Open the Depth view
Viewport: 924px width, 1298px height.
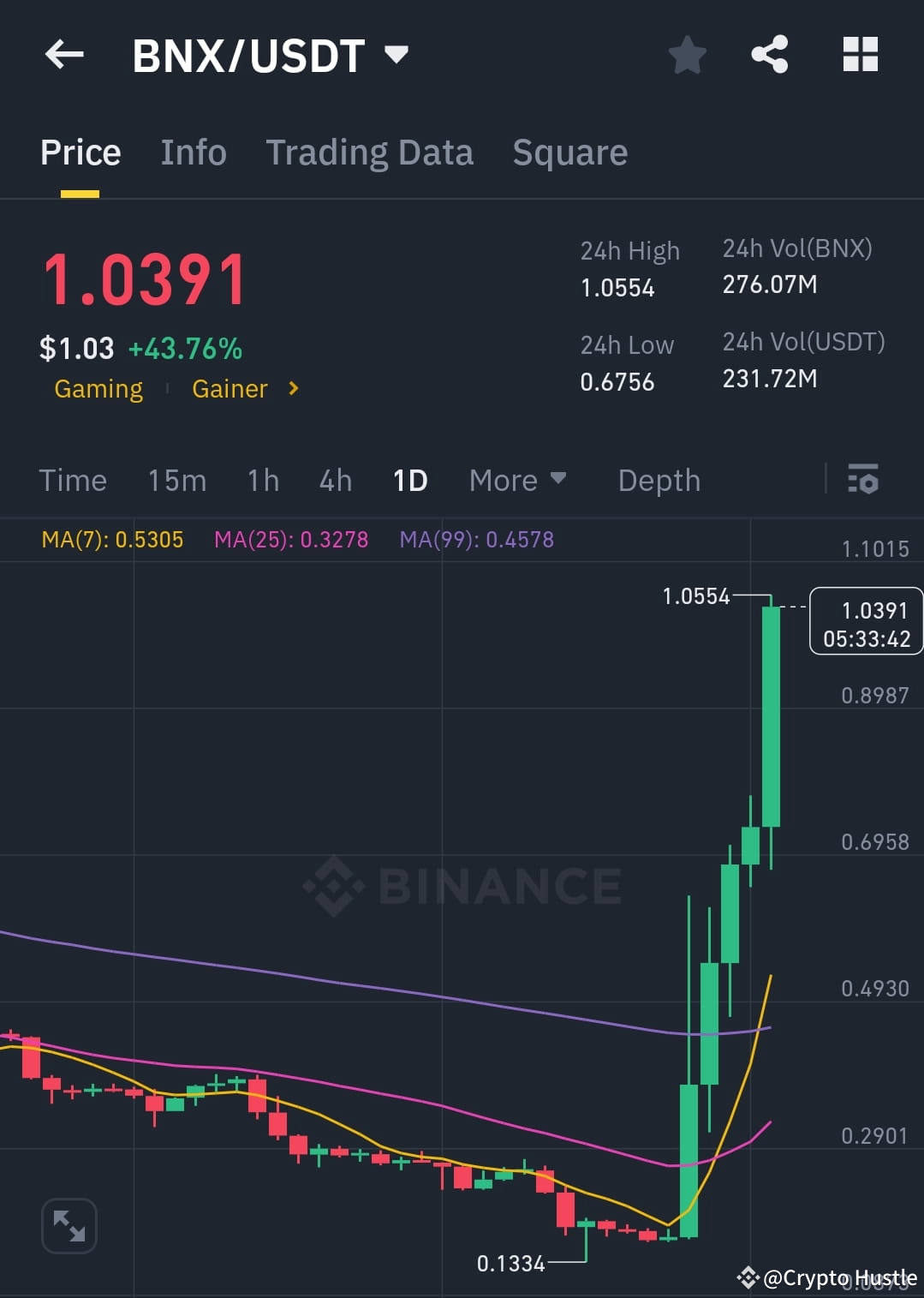(x=658, y=481)
